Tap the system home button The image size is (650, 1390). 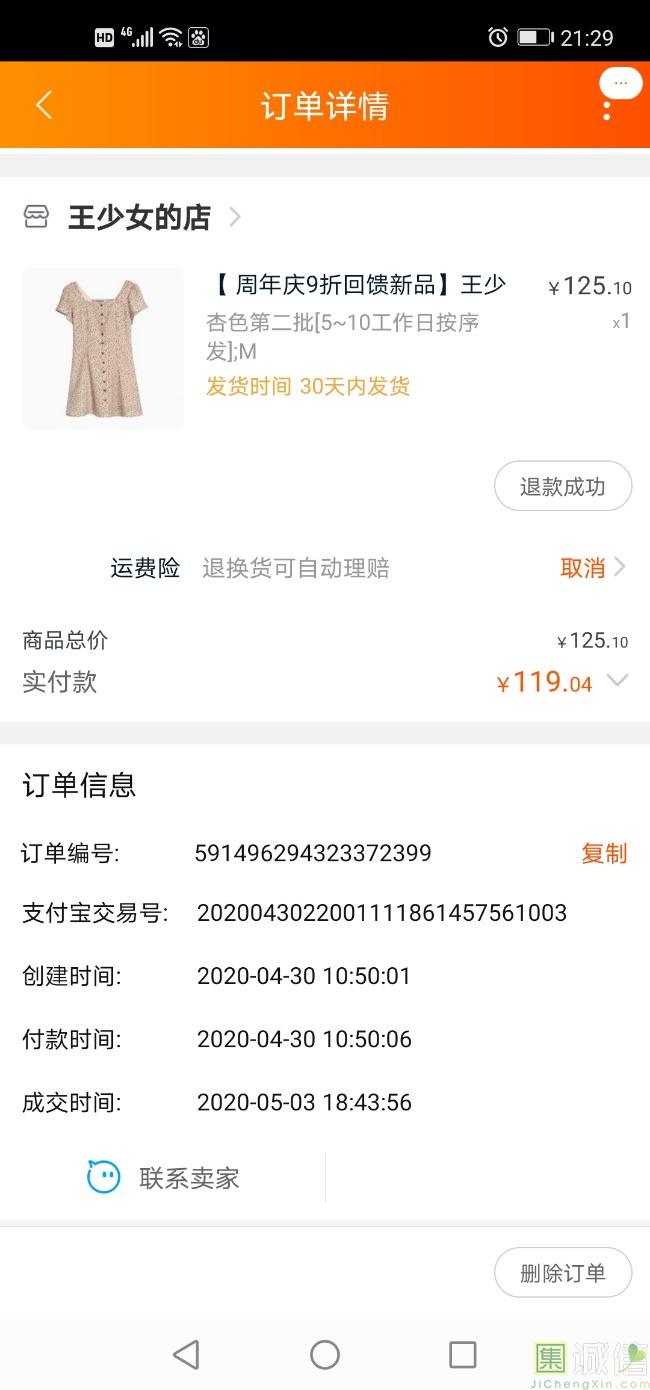tap(325, 1355)
